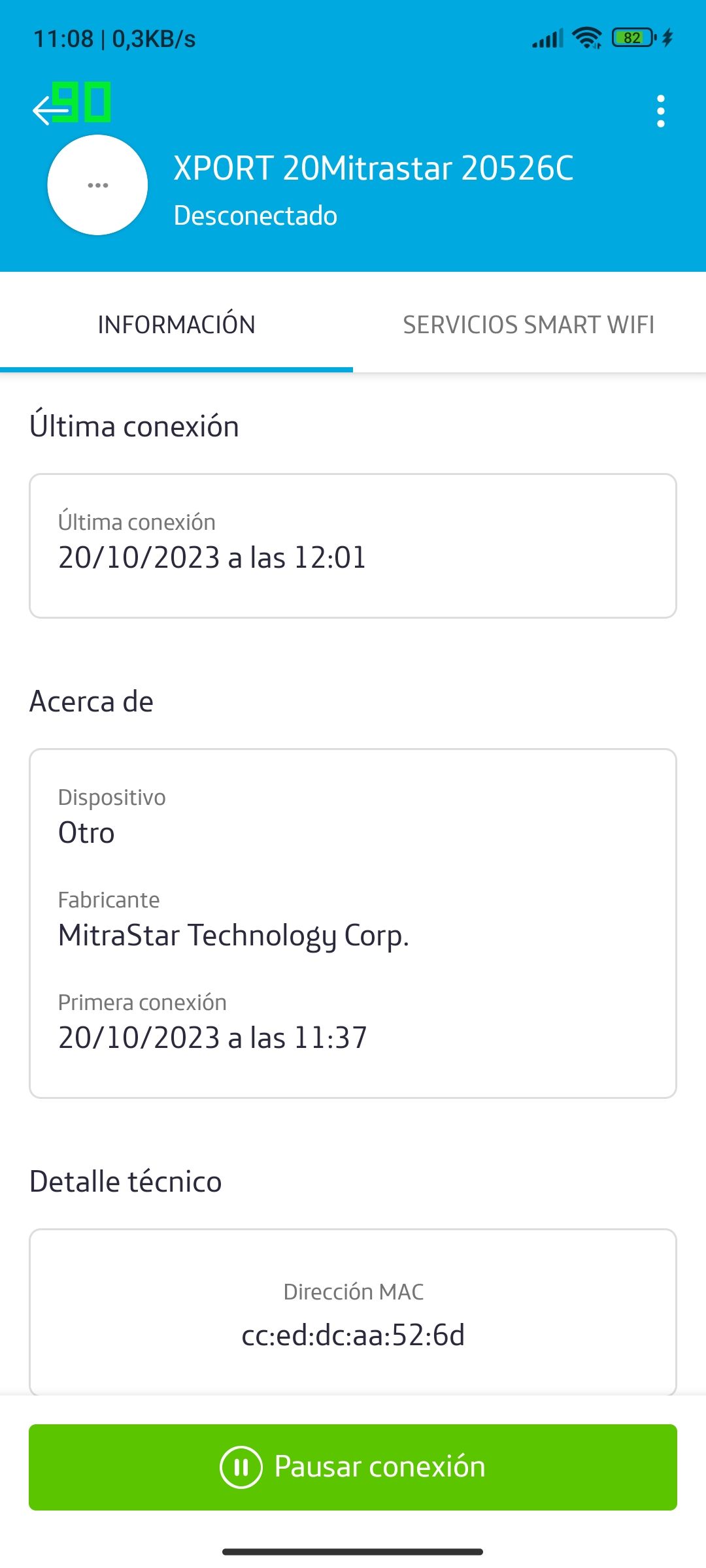Open the Última conexión card
Image resolution: width=706 pixels, height=1568 pixels.
tap(353, 546)
